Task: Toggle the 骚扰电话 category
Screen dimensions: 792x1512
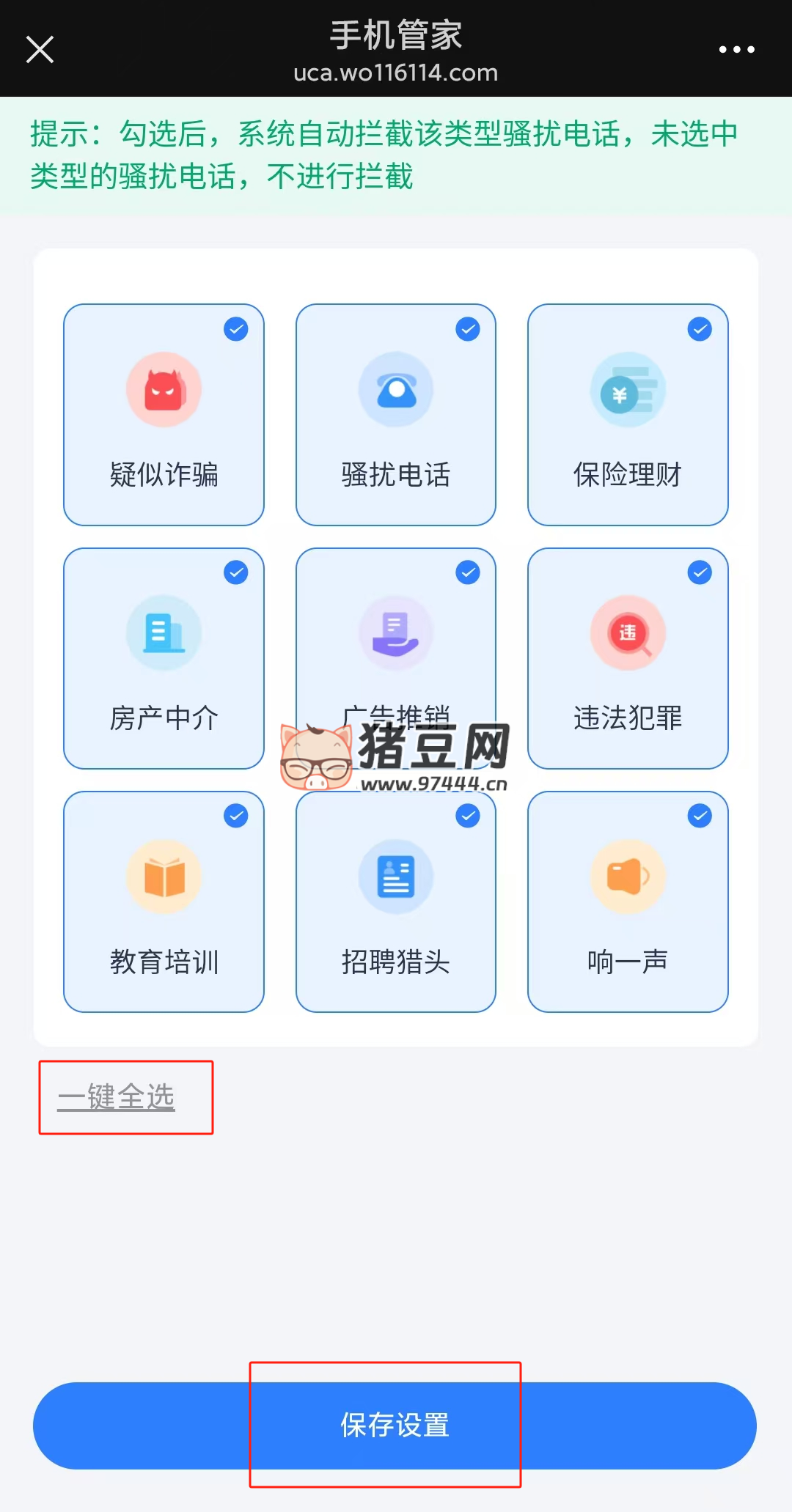Action: 396,415
